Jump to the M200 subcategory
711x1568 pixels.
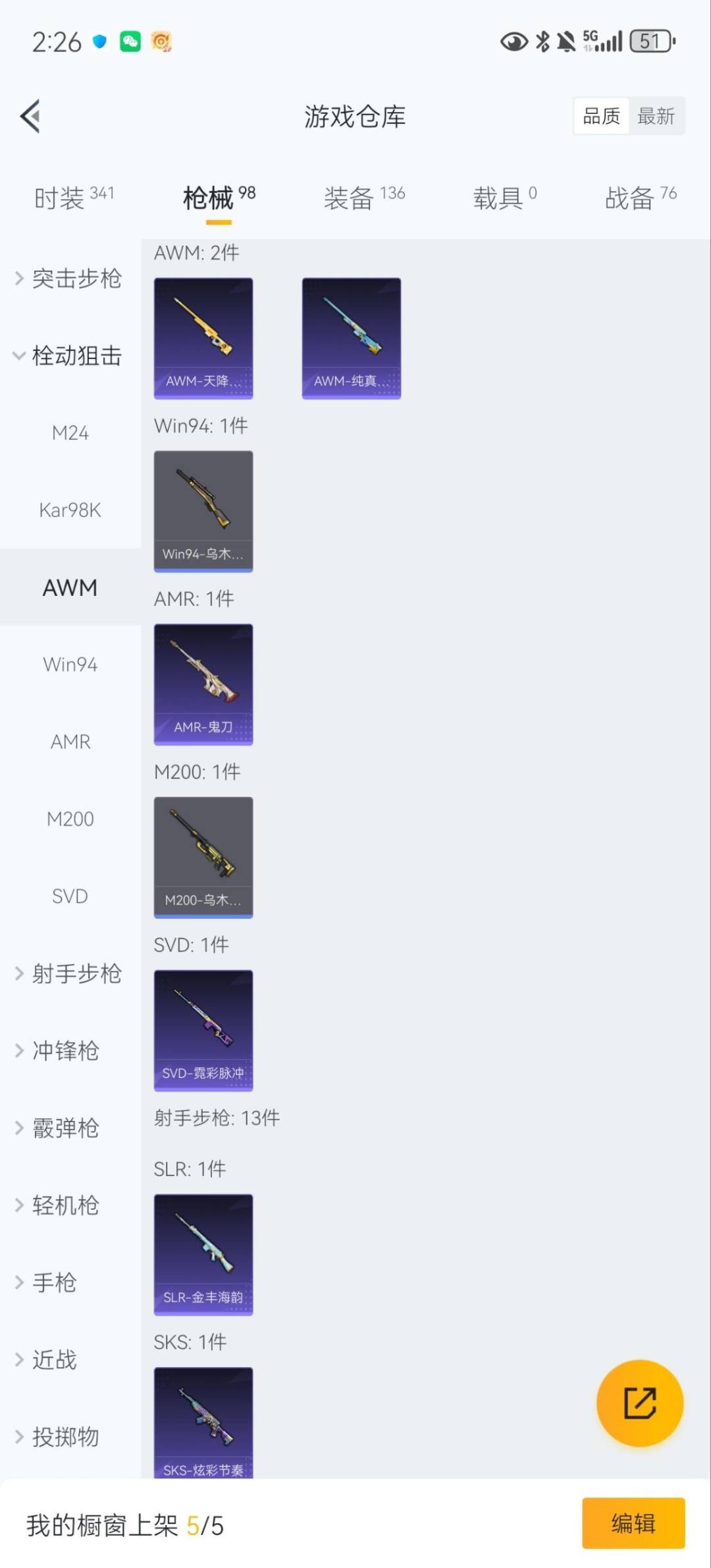click(70, 819)
